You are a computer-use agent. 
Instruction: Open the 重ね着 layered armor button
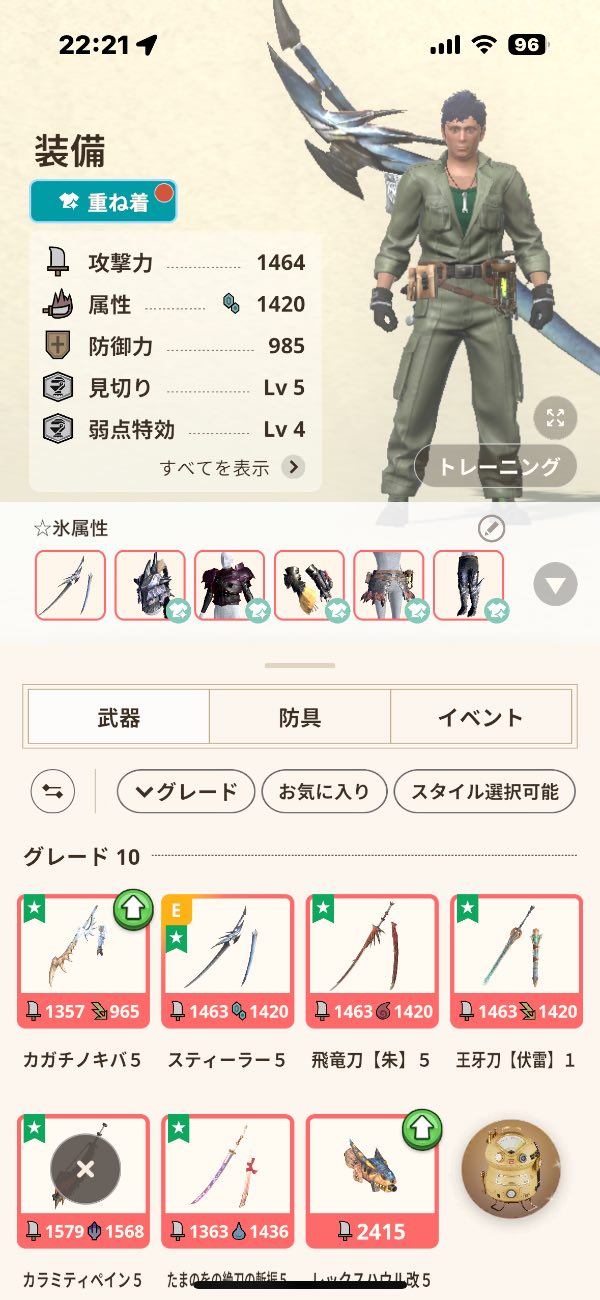tap(104, 201)
